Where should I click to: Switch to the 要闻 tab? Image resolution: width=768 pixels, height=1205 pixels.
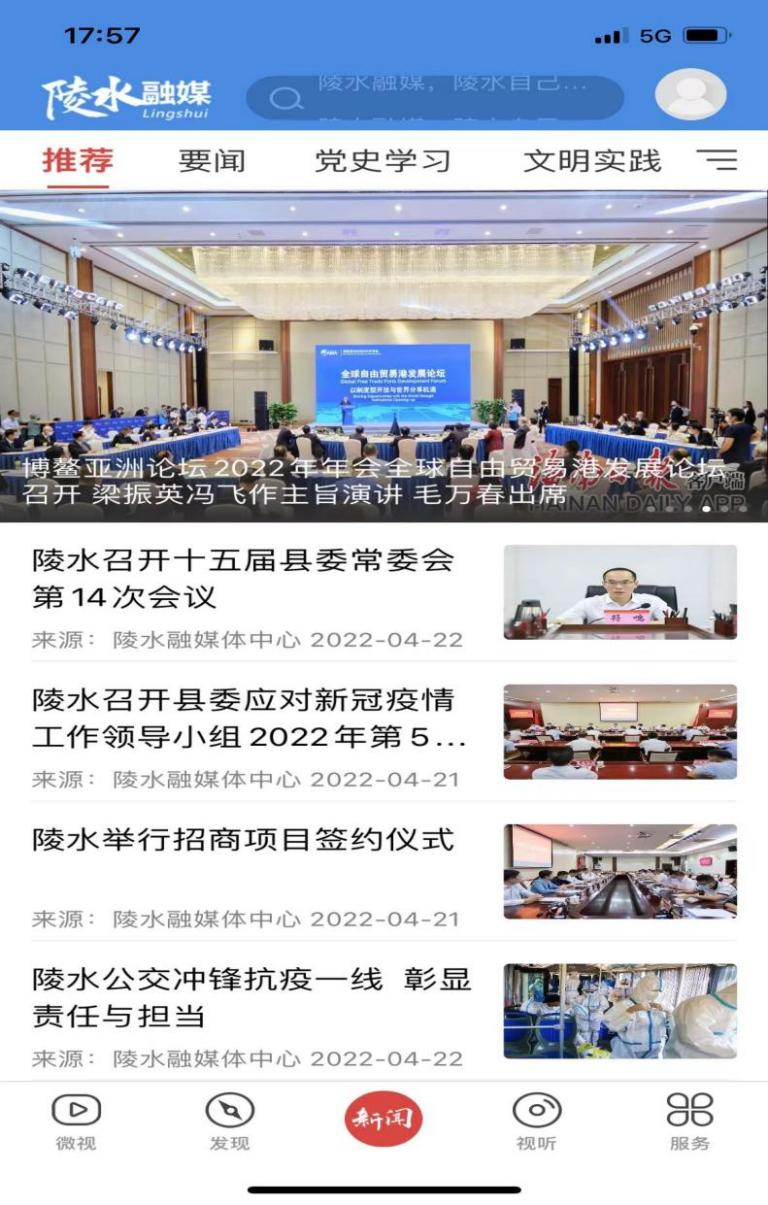pyautogui.click(x=211, y=160)
